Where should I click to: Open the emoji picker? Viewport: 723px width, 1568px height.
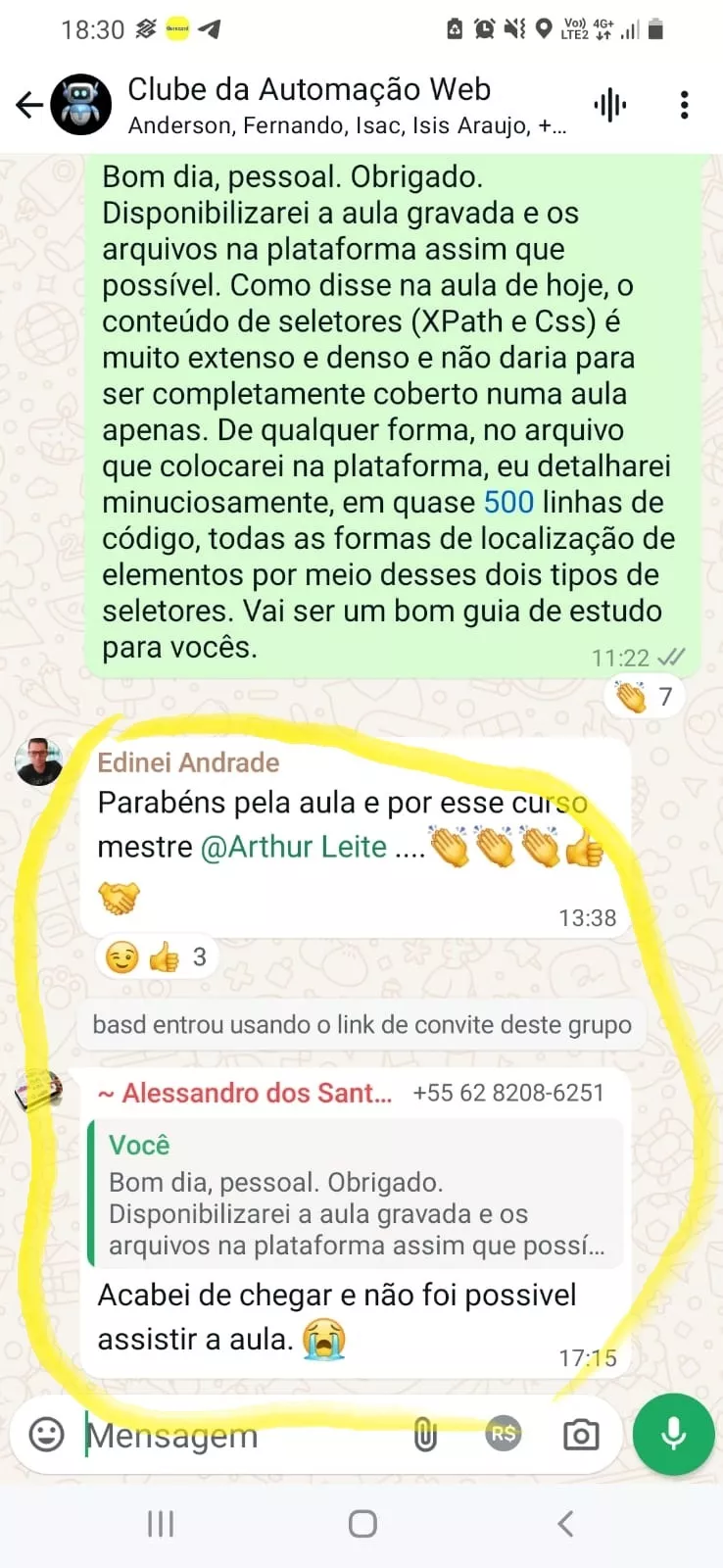(x=46, y=1435)
